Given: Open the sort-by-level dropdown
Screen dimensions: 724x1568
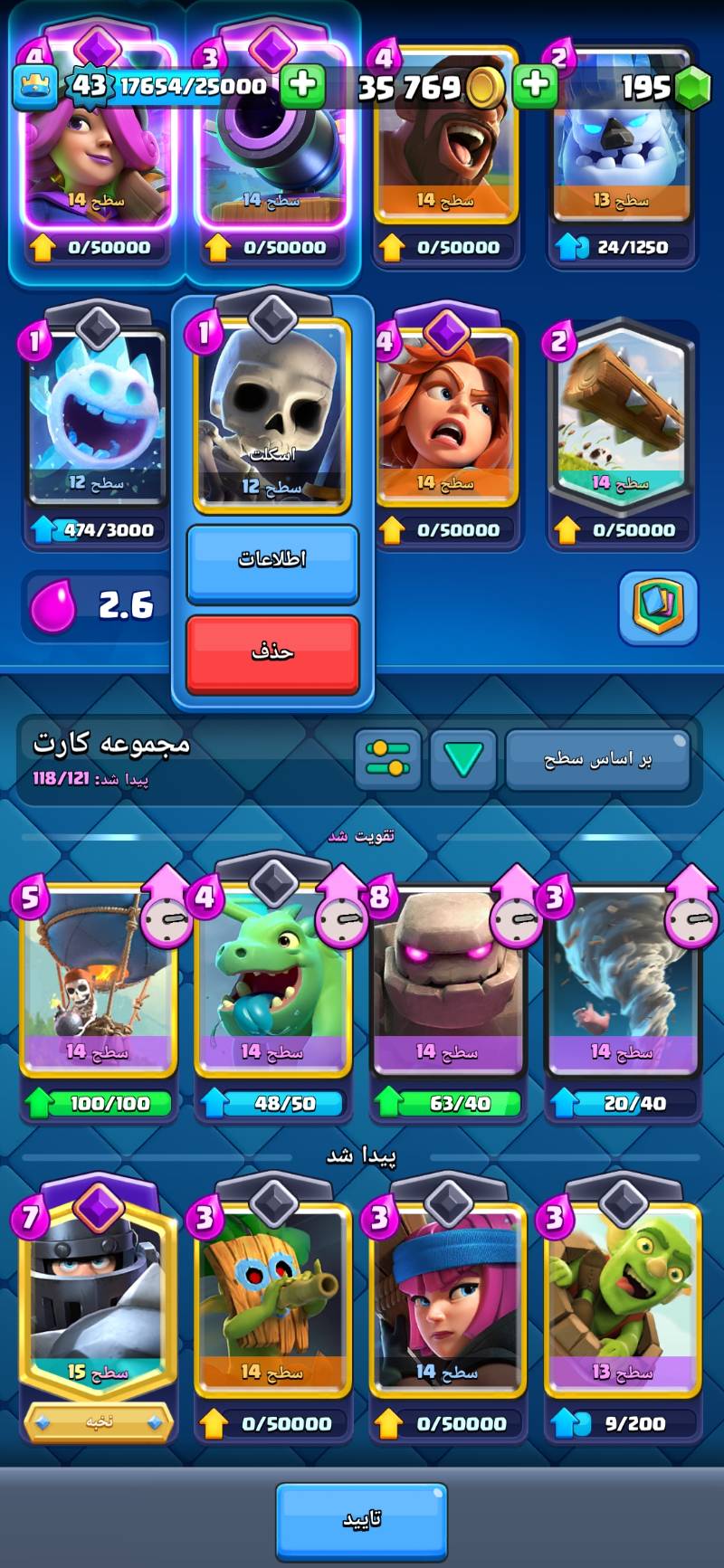Looking at the screenshot, I should [x=597, y=758].
